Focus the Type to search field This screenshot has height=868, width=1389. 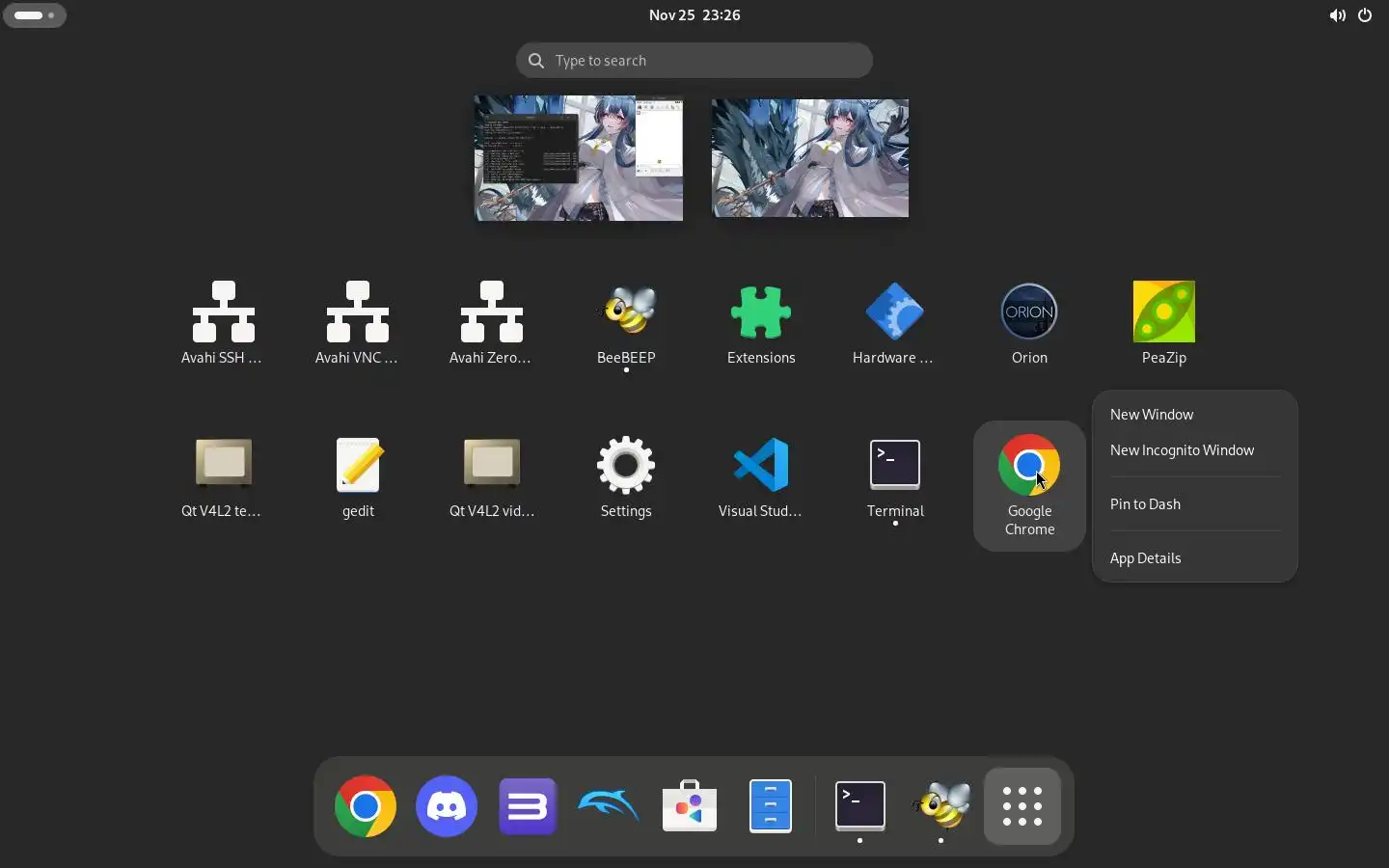click(x=694, y=61)
